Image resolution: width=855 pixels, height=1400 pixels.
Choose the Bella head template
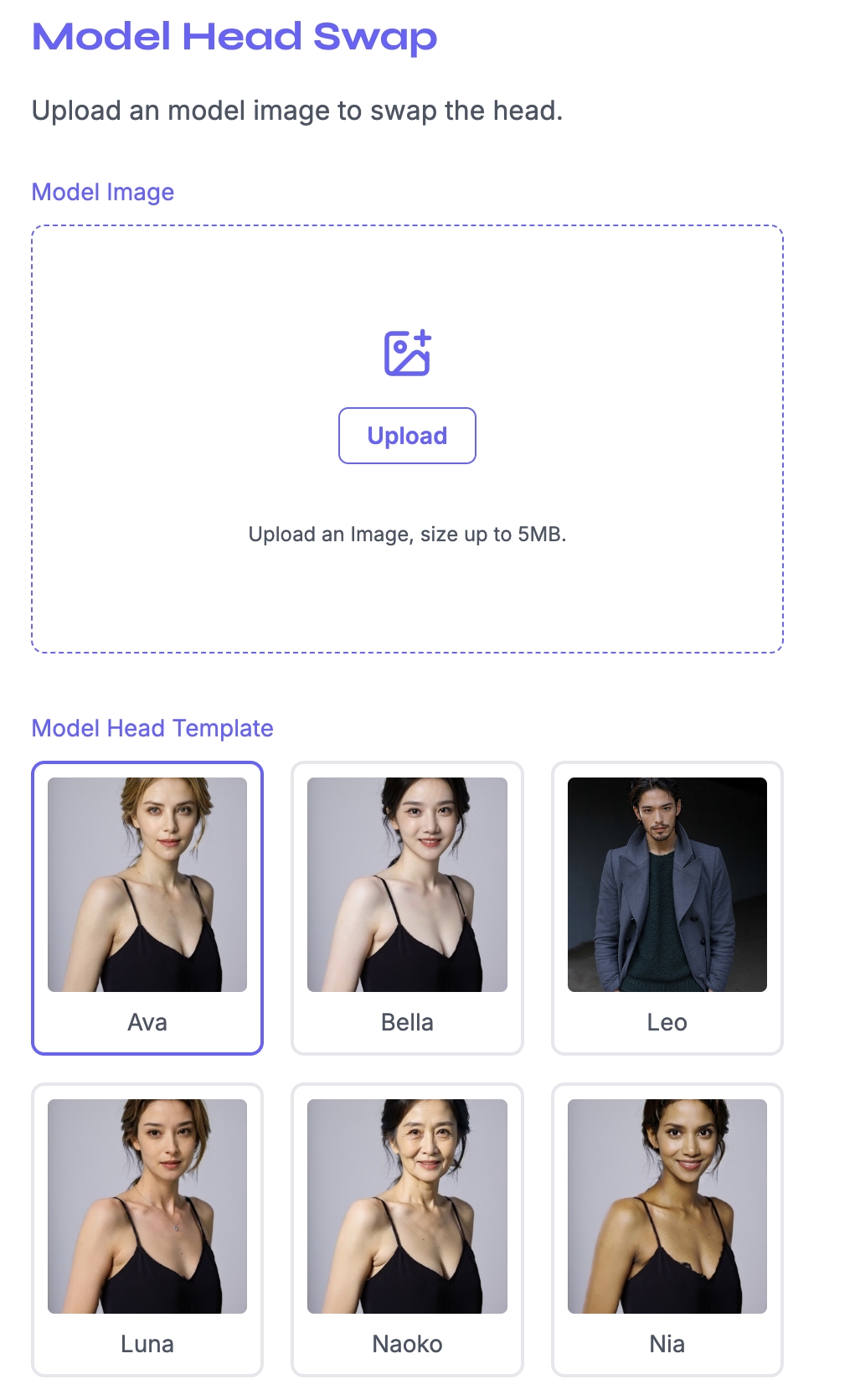click(x=407, y=907)
